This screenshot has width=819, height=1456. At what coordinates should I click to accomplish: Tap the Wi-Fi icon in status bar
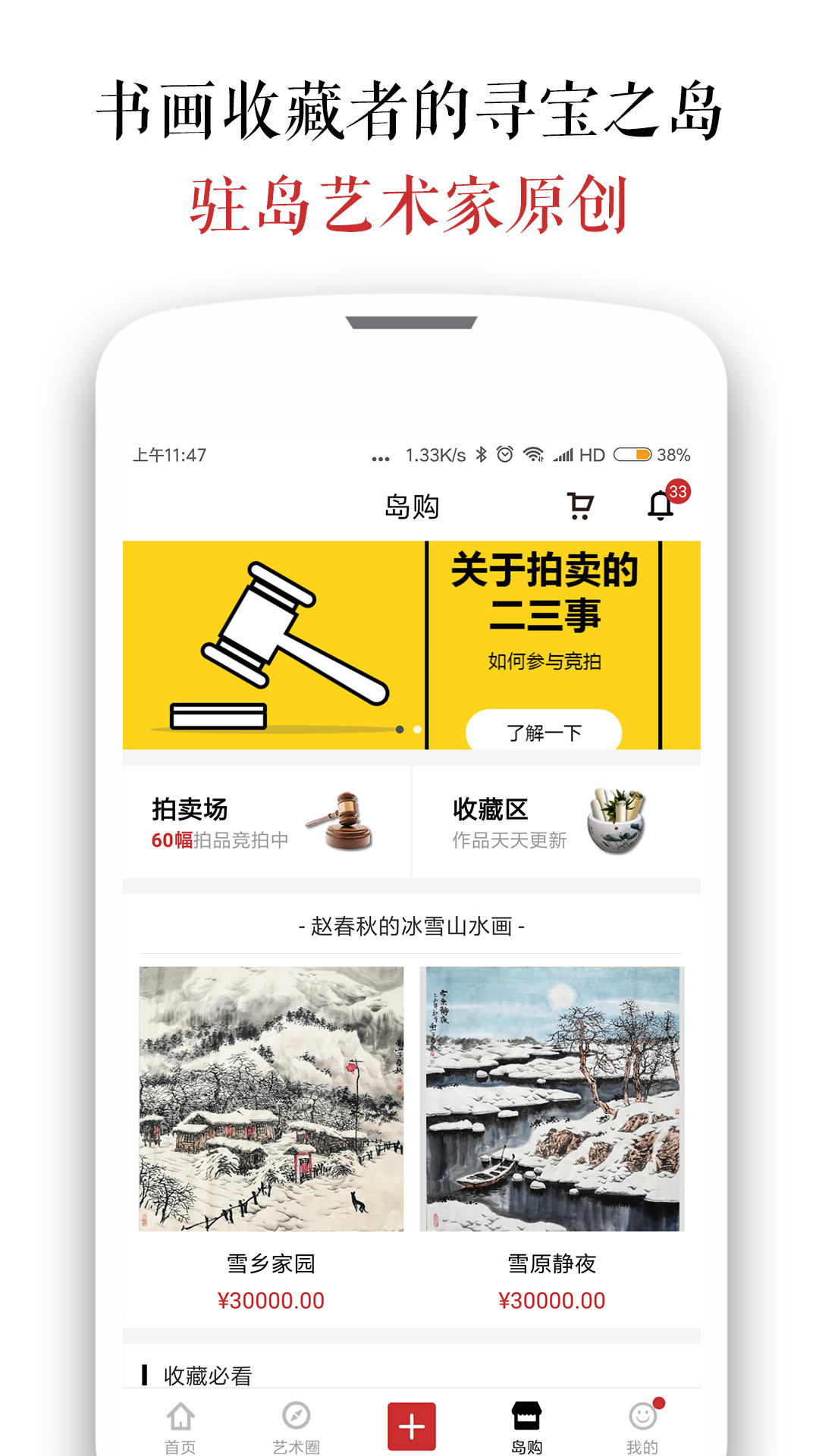pos(535,455)
